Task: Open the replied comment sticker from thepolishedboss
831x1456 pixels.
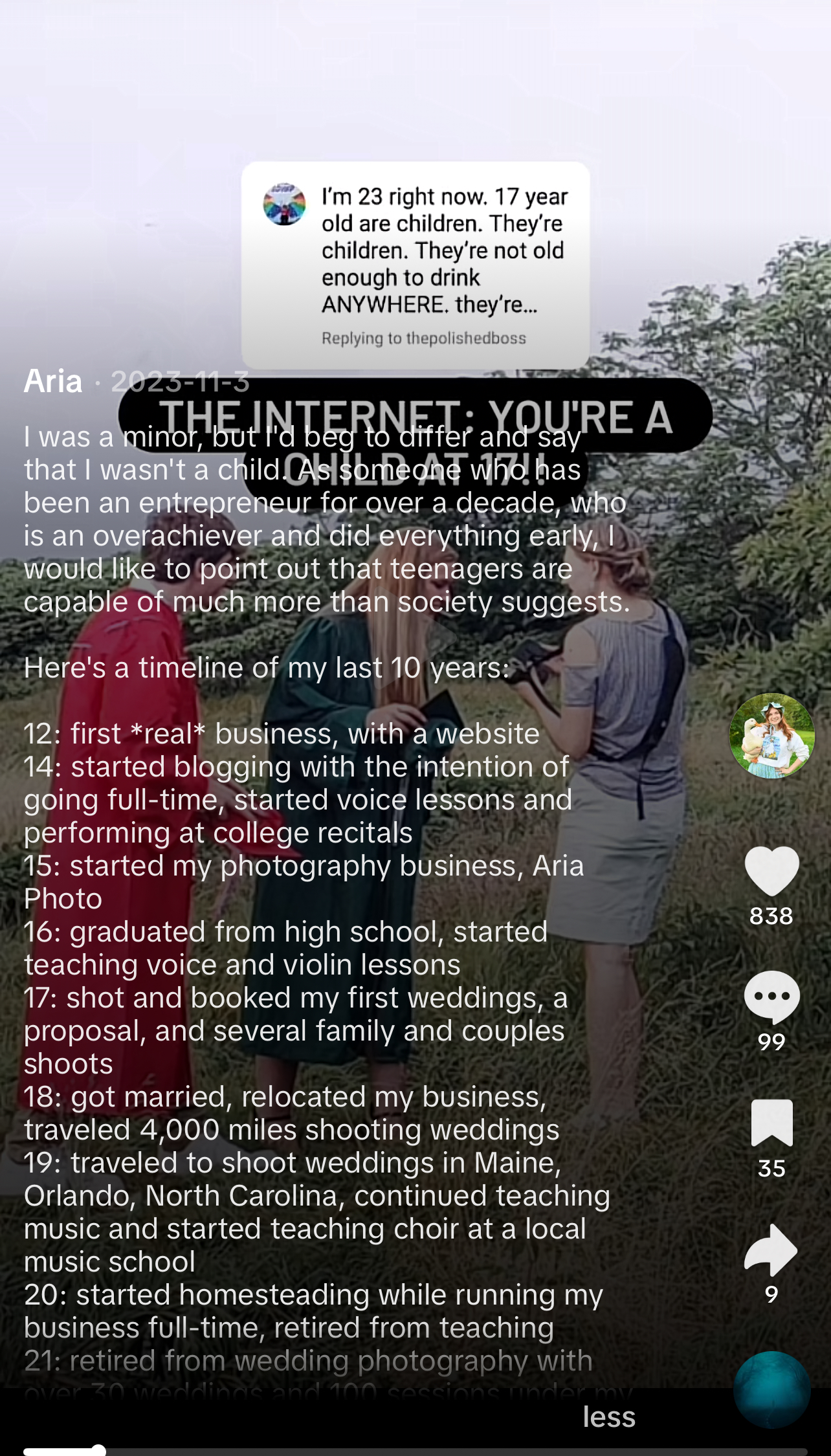Action: click(415, 265)
